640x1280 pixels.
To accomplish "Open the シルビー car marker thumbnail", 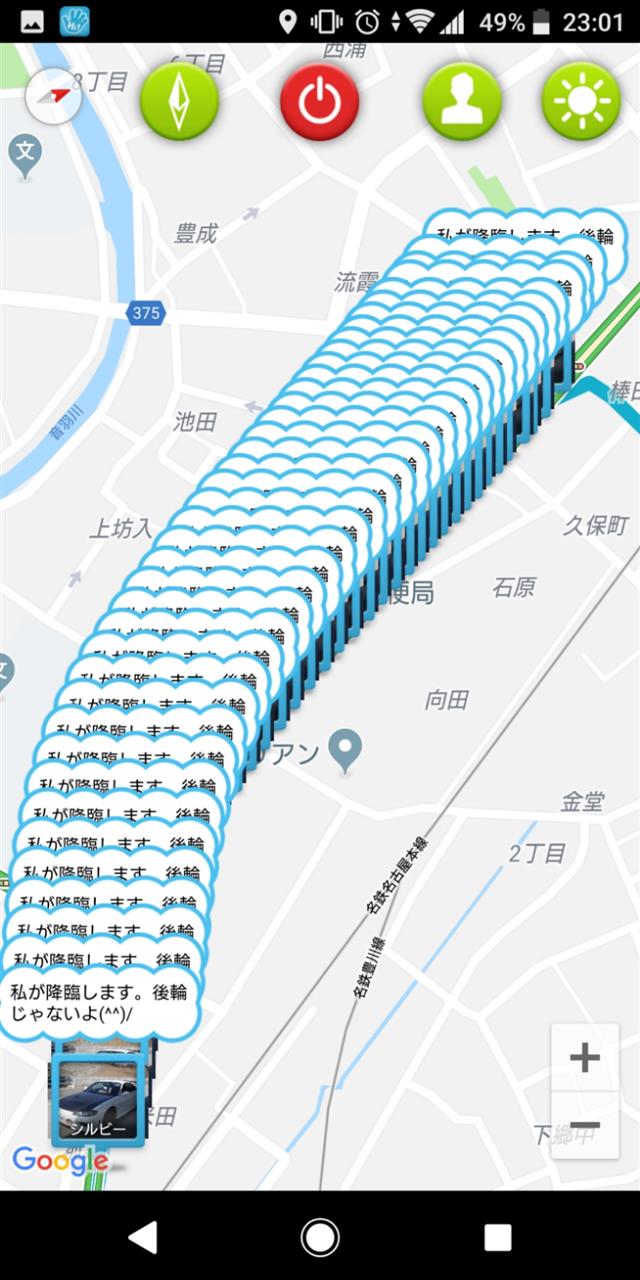I will [x=97, y=1098].
